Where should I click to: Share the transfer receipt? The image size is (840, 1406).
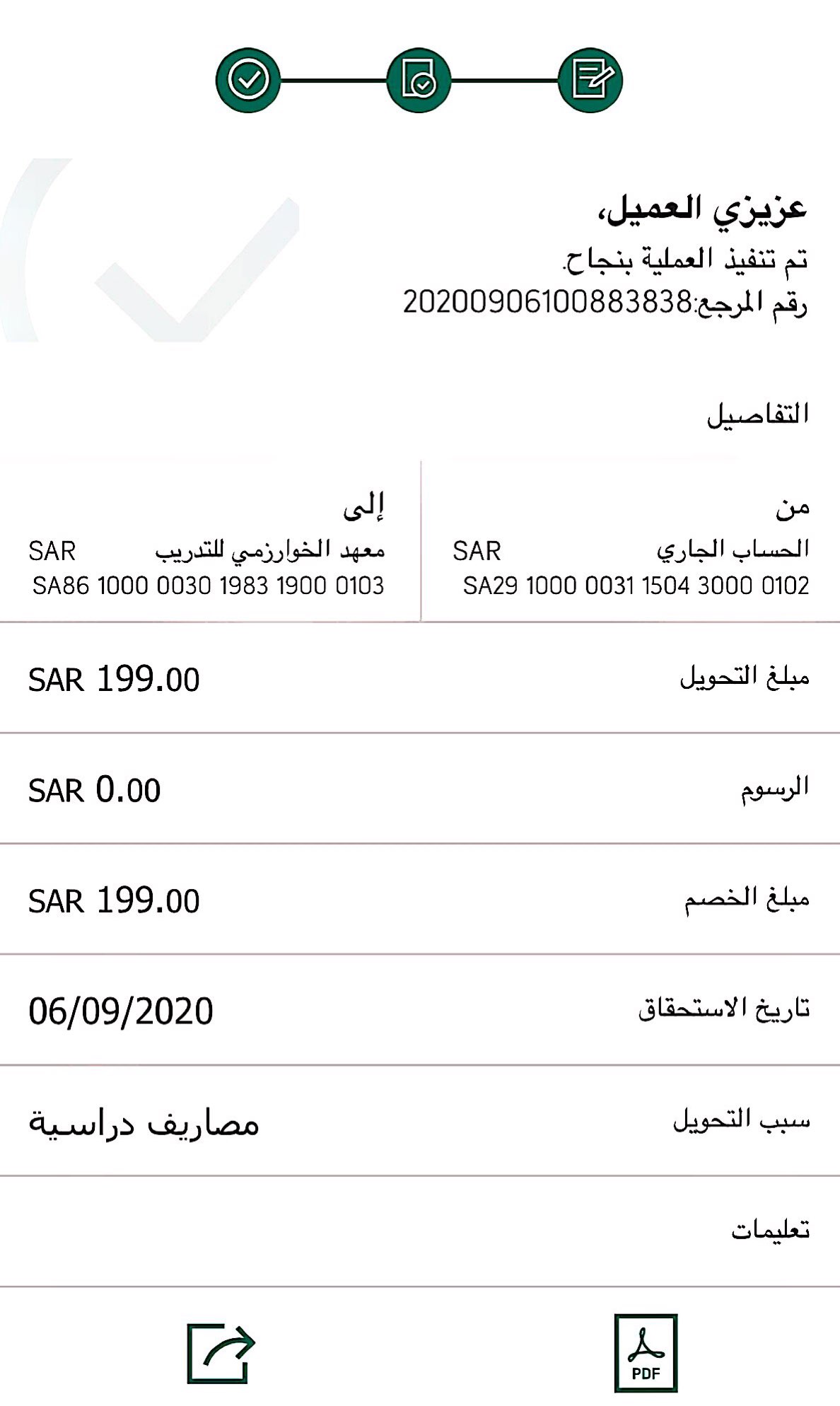[x=220, y=1353]
